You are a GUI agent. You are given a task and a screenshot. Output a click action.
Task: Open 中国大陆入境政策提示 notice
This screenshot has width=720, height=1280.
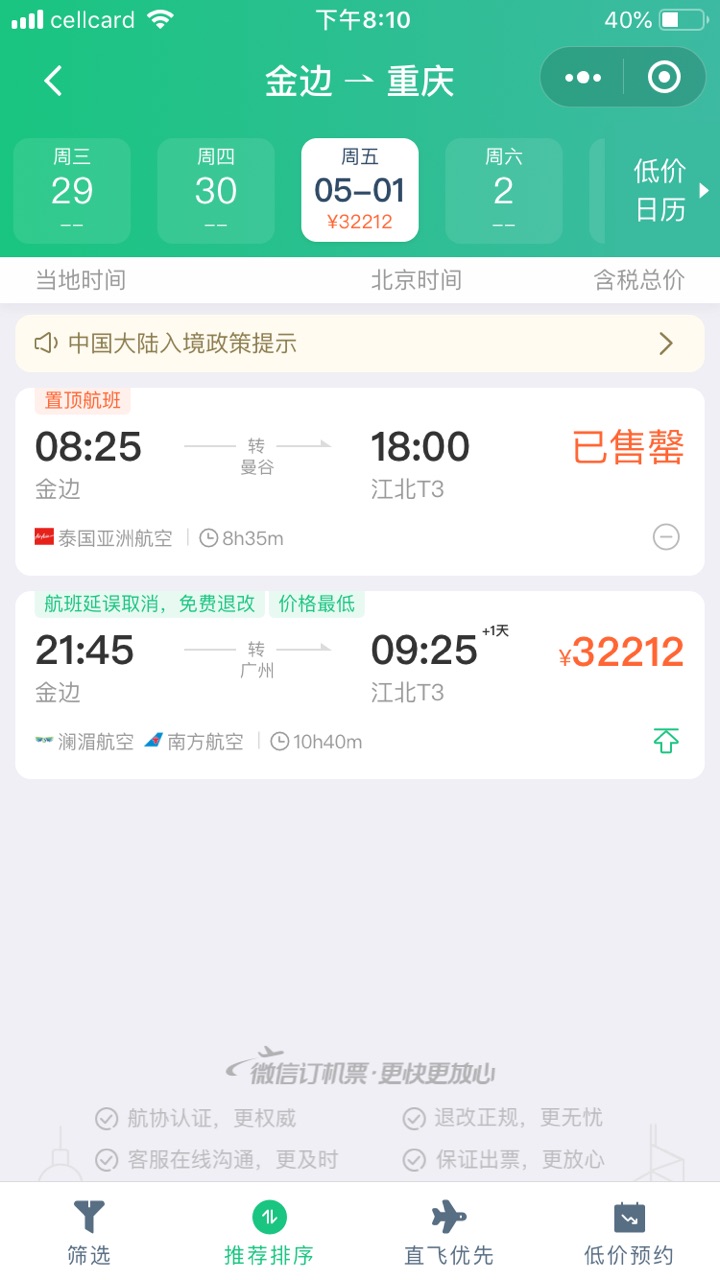[x=360, y=344]
